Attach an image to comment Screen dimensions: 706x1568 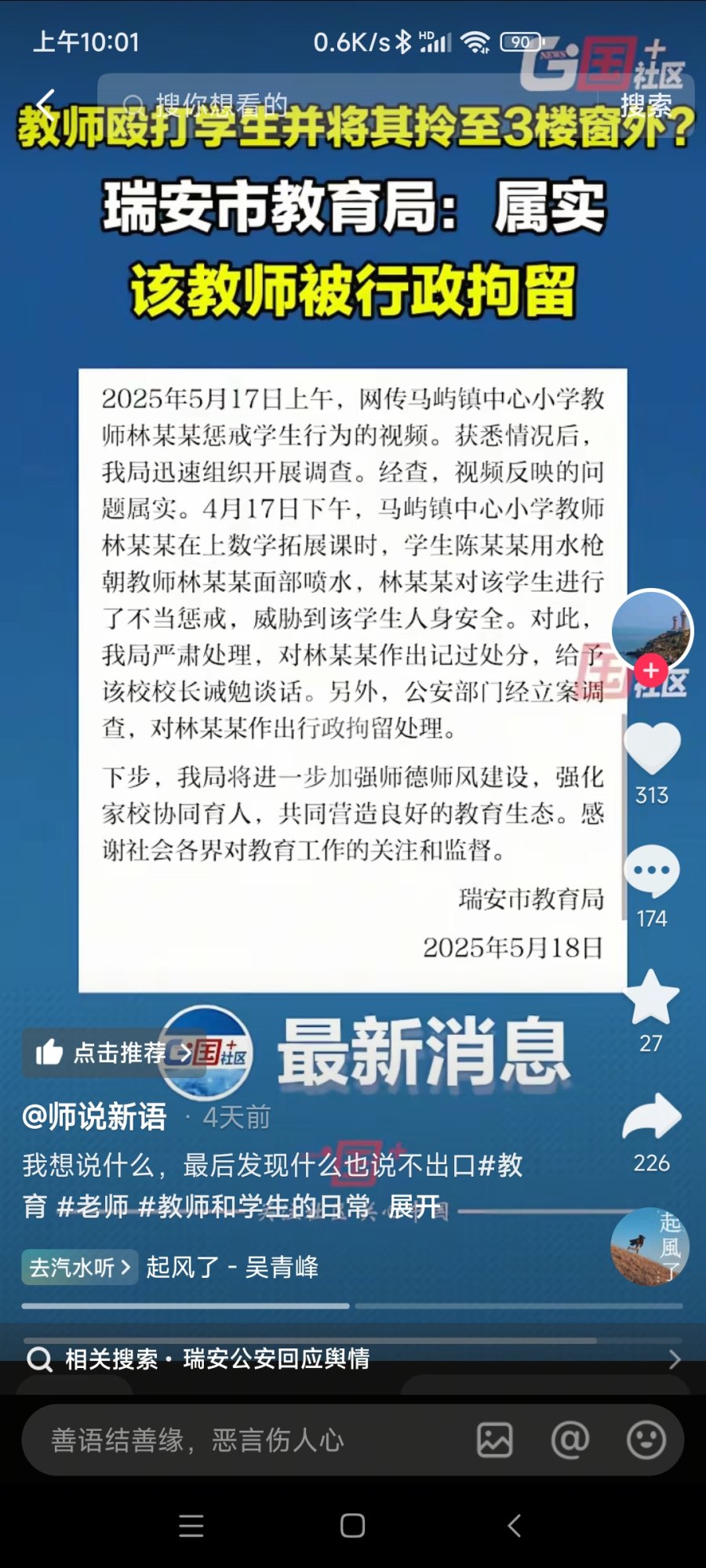pyautogui.click(x=495, y=1440)
